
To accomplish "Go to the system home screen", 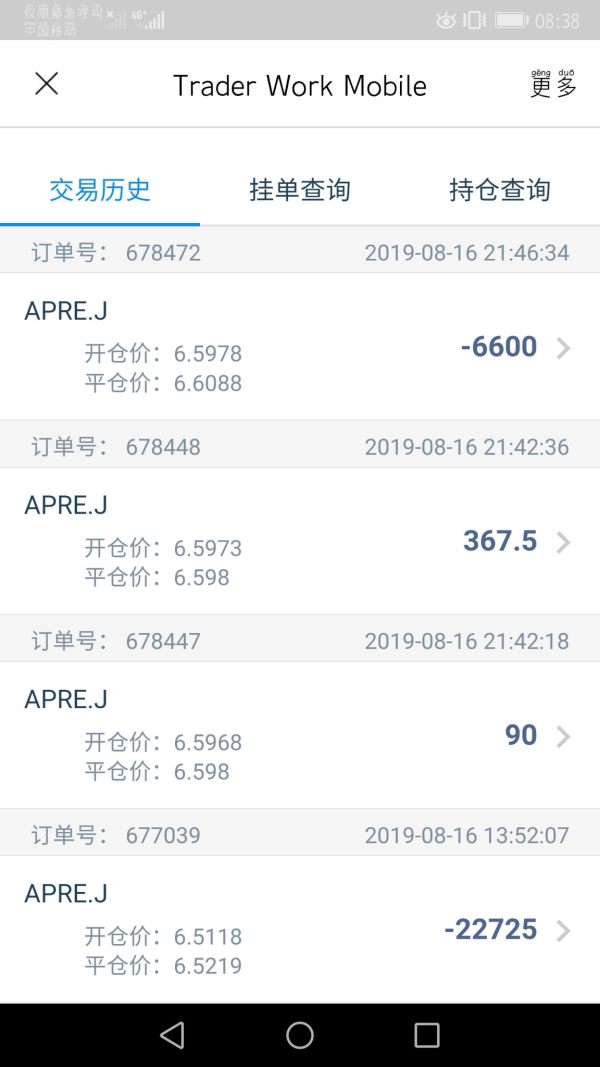I will (300, 1035).
